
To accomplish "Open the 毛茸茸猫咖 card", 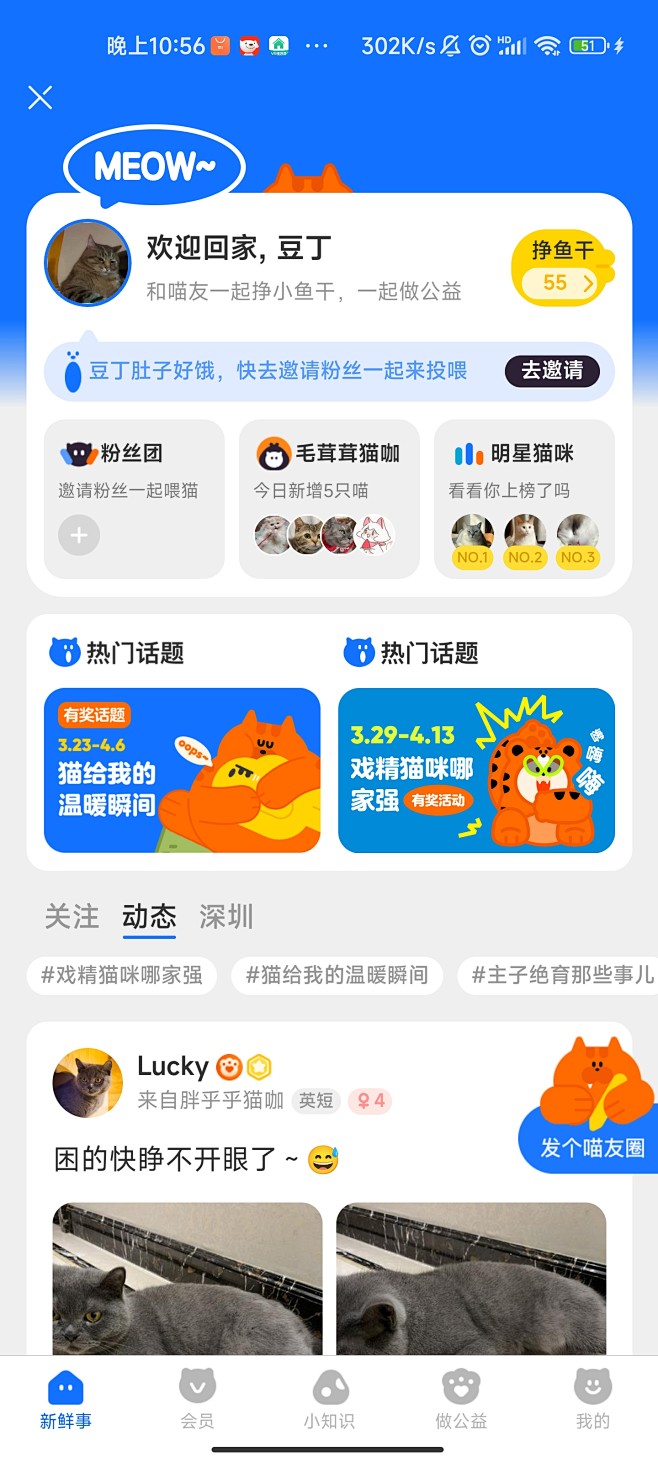I will point(329,498).
